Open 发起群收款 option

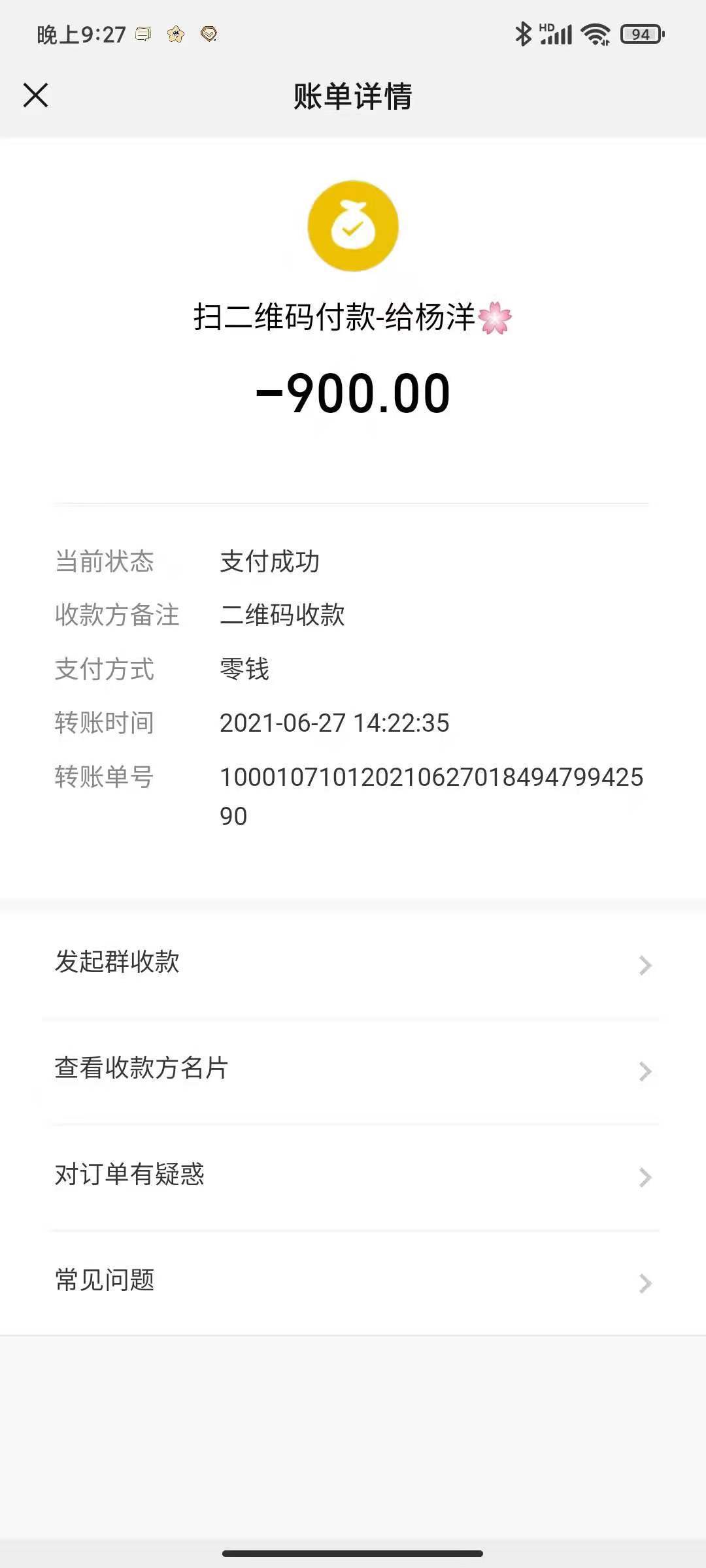click(x=353, y=963)
